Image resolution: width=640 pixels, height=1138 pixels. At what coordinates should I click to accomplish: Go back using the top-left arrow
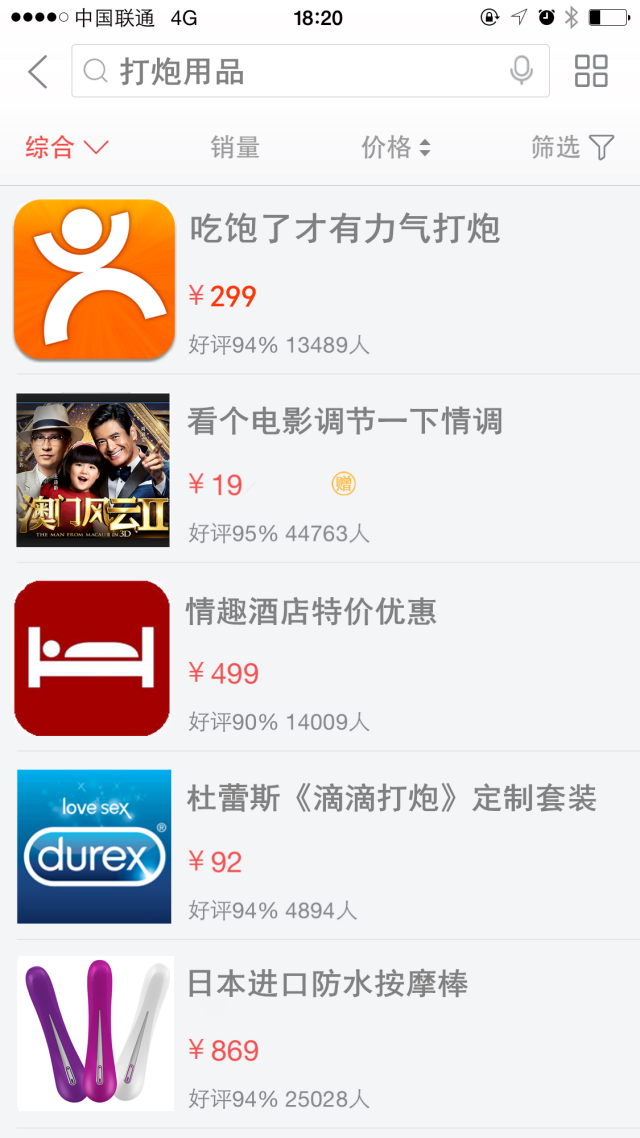[38, 72]
